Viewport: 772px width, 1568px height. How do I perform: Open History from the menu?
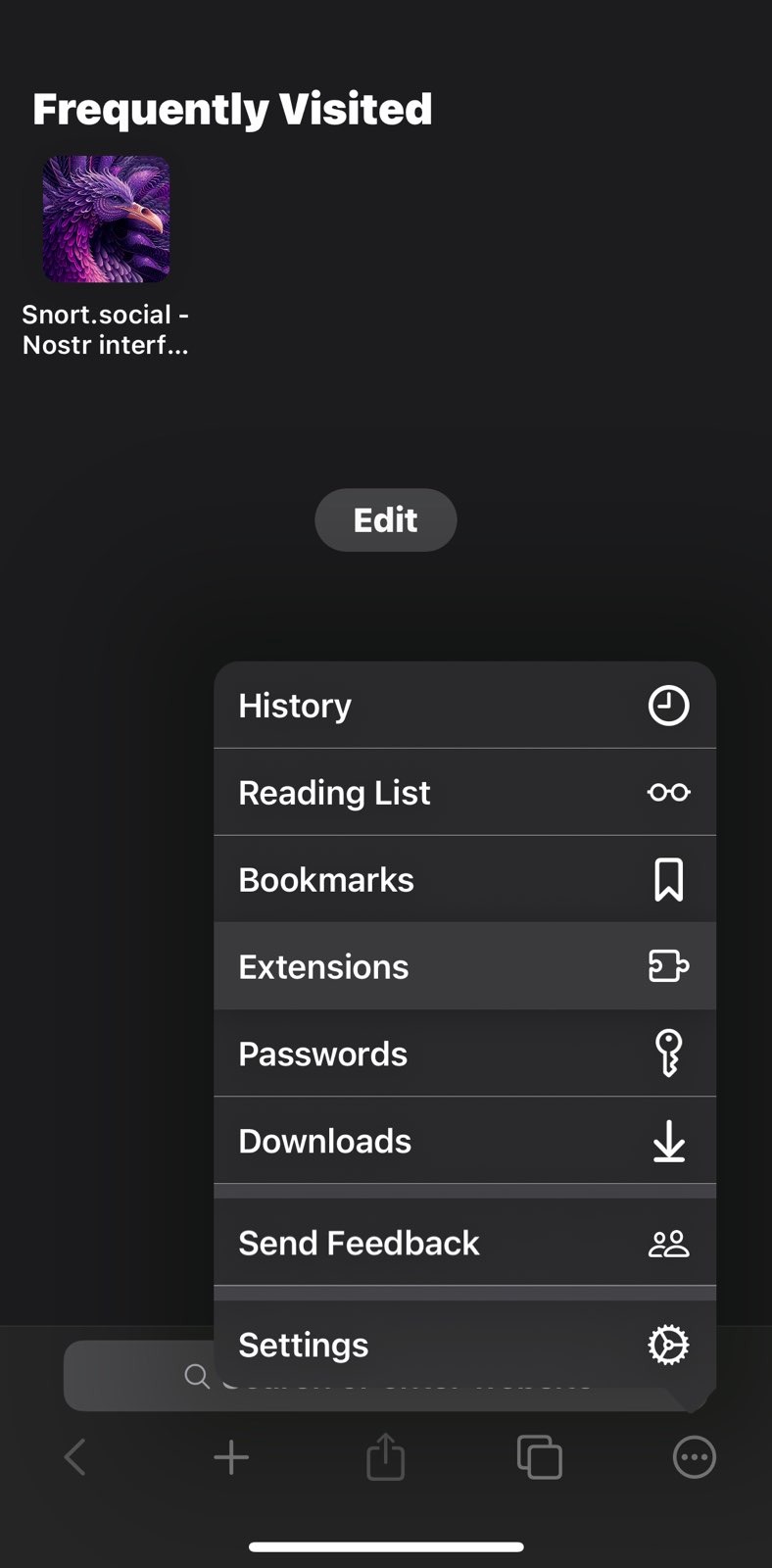click(x=464, y=706)
